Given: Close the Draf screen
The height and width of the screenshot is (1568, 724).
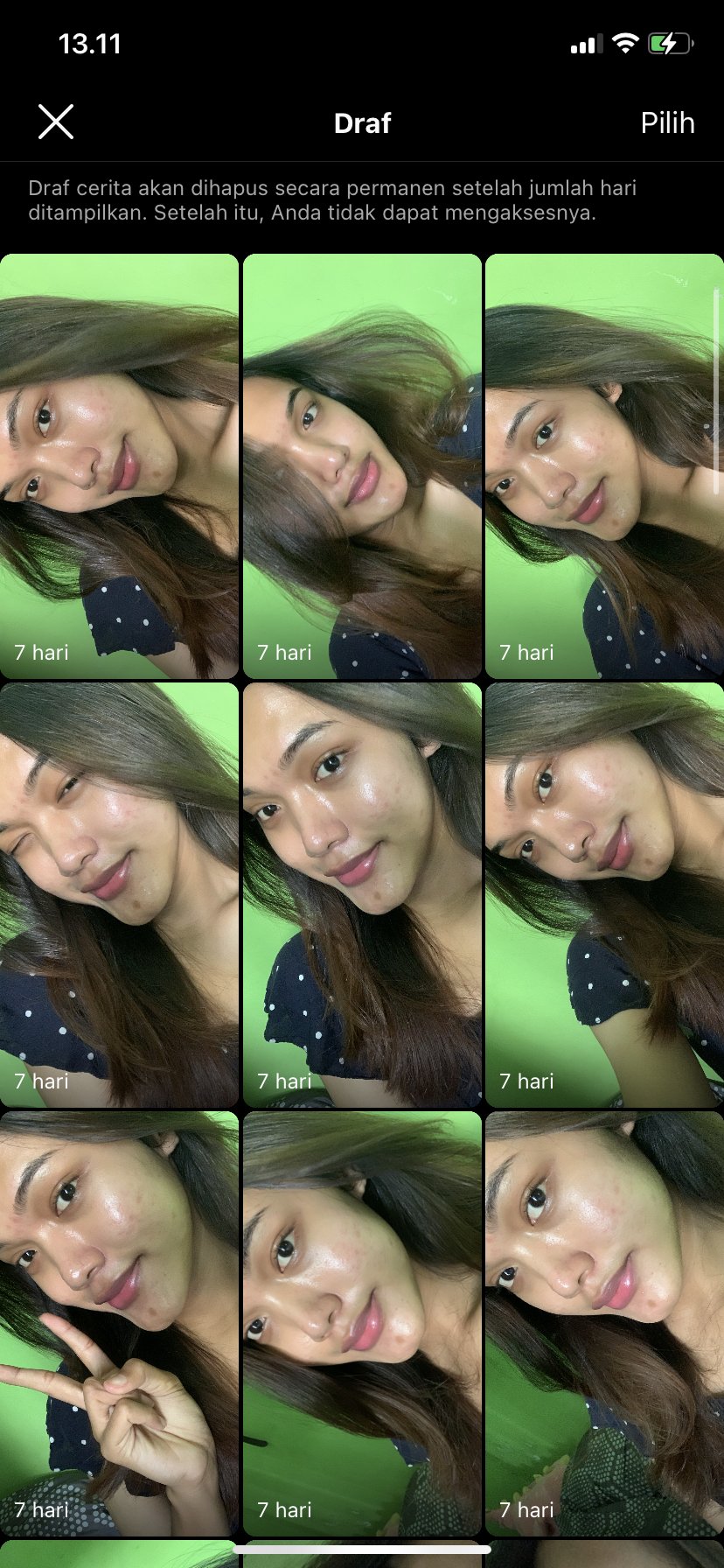Looking at the screenshot, I should [56, 122].
